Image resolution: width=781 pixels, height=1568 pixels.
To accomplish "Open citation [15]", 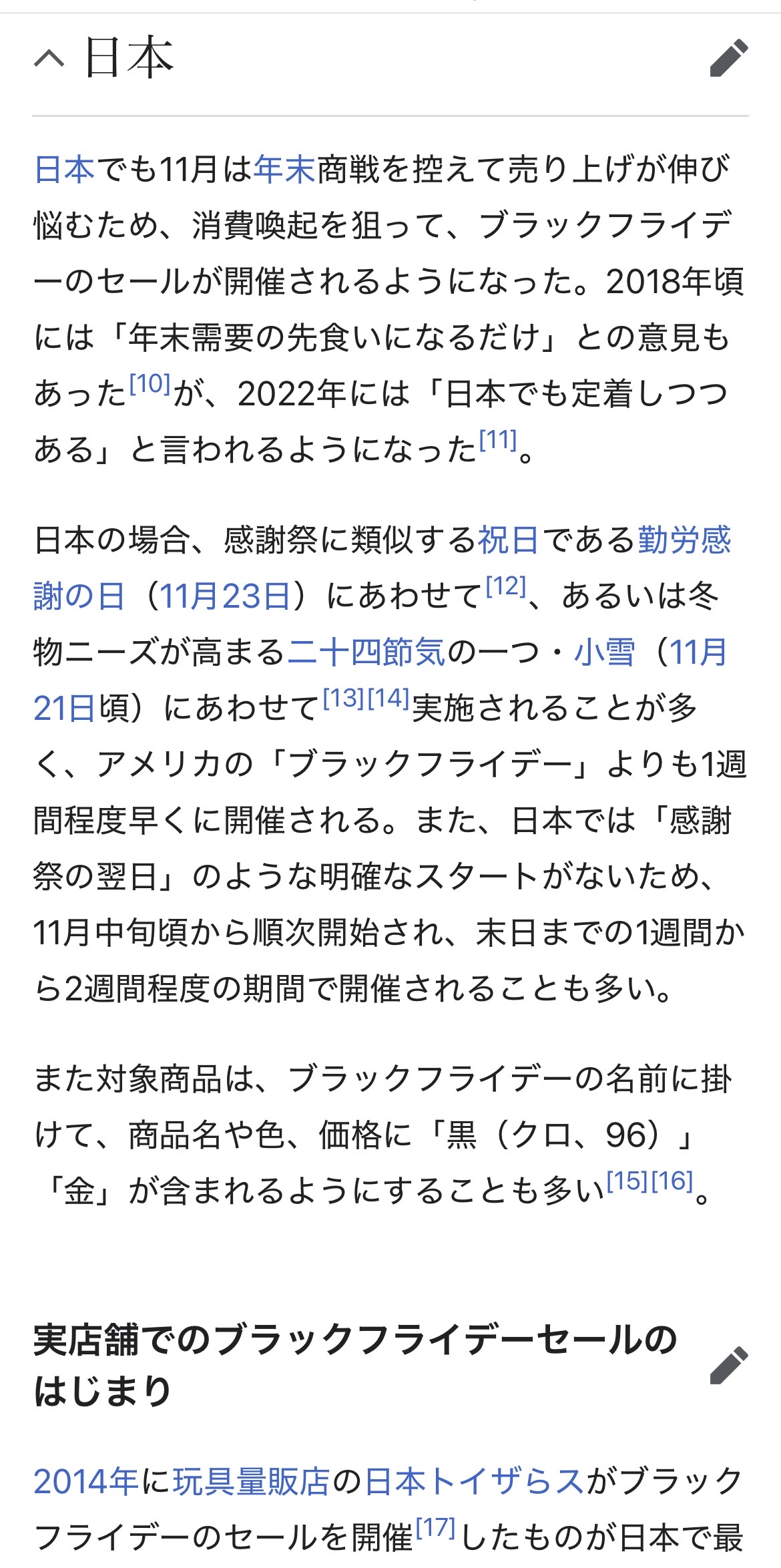I will tap(627, 1181).
